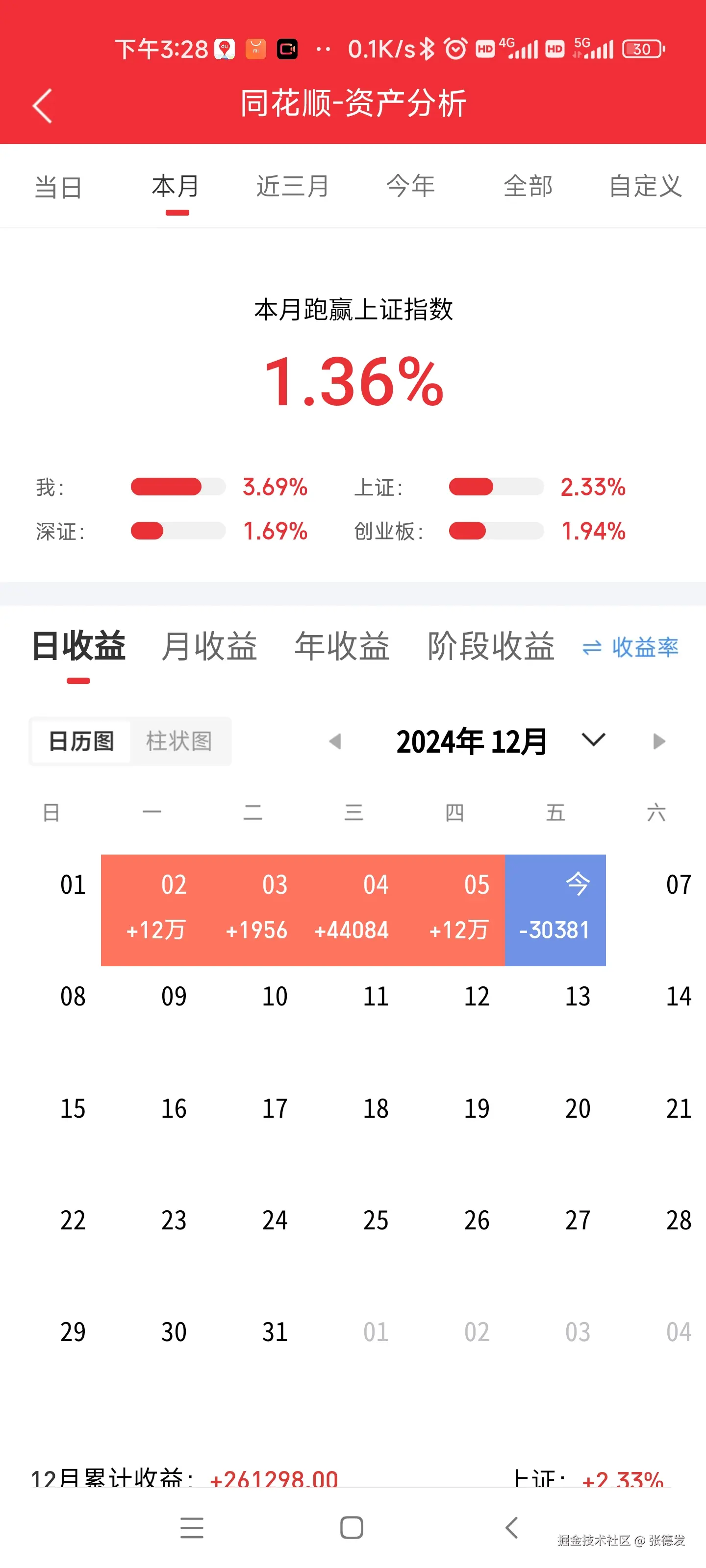Screen dimensions: 706x1568
Task: Open 自定义 custom date range
Action: (646, 187)
